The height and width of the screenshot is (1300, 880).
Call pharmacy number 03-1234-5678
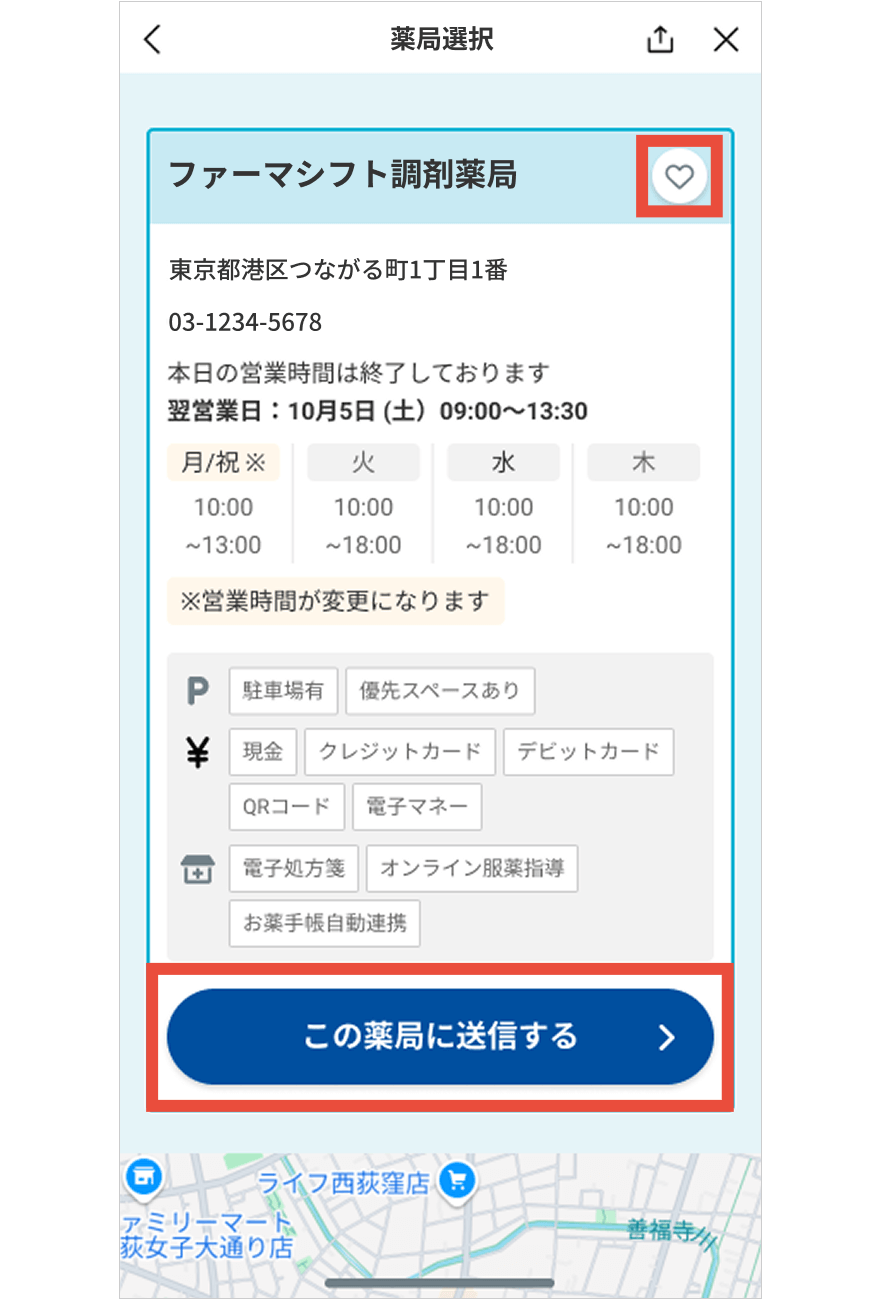coord(245,322)
